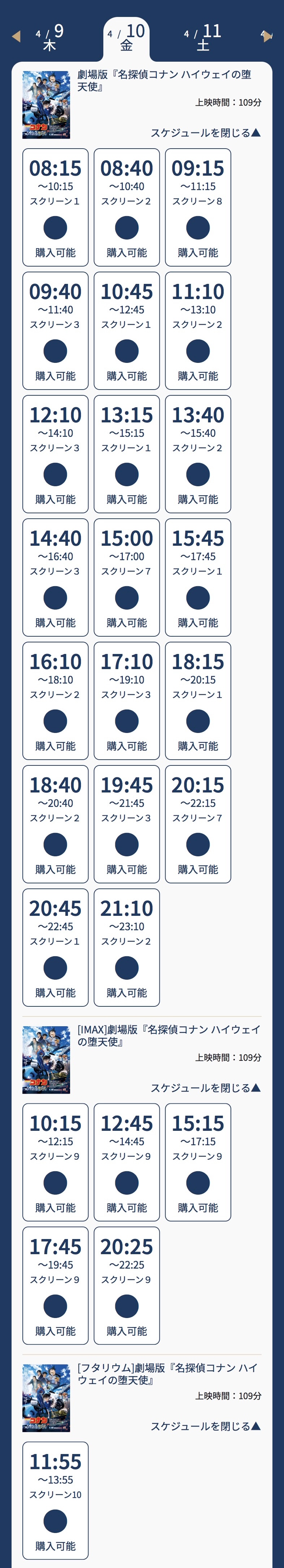
Task: Choose the 18:40 showing on Screen 2
Action: tap(55, 824)
